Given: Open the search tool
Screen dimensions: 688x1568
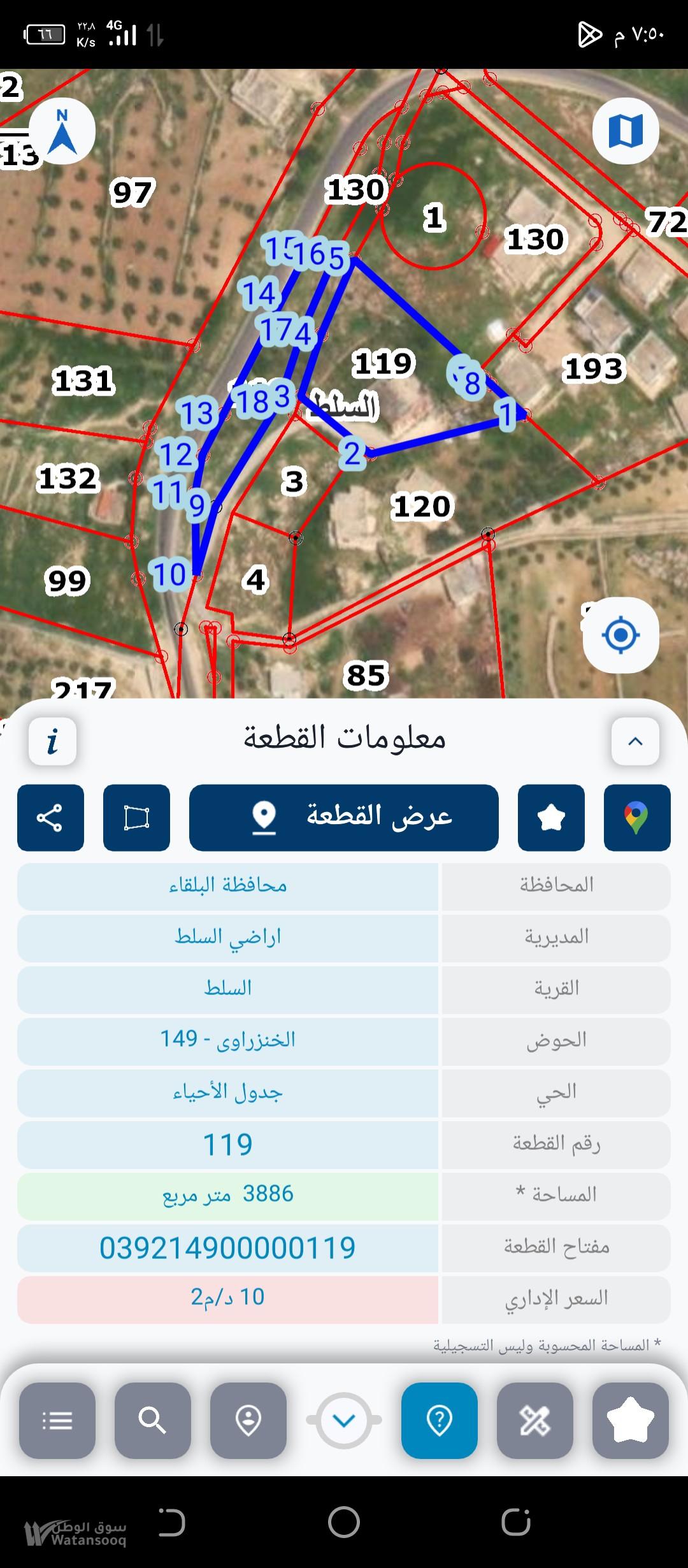Looking at the screenshot, I should [x=153, y=1421].
